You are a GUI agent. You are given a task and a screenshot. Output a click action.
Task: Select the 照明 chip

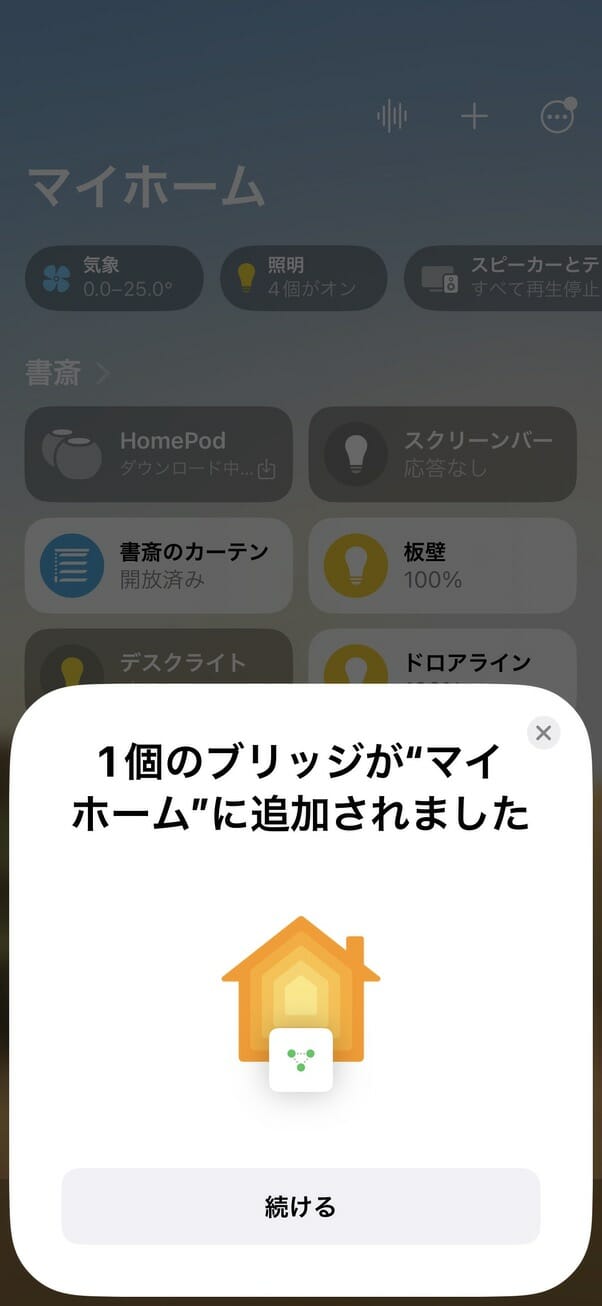coord(304,278)
